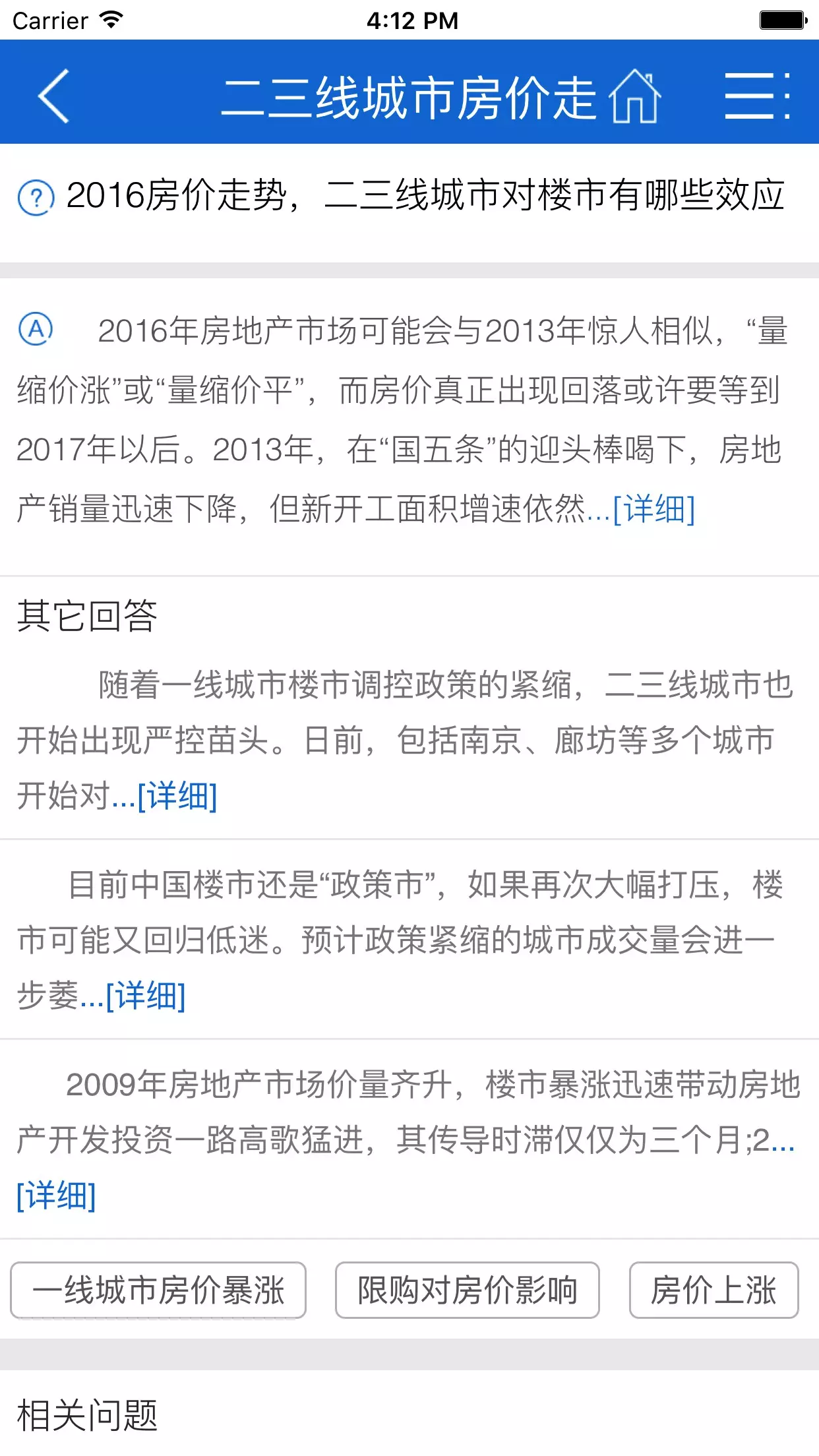Select the 房价上涨 tag

coord(713,1290)
